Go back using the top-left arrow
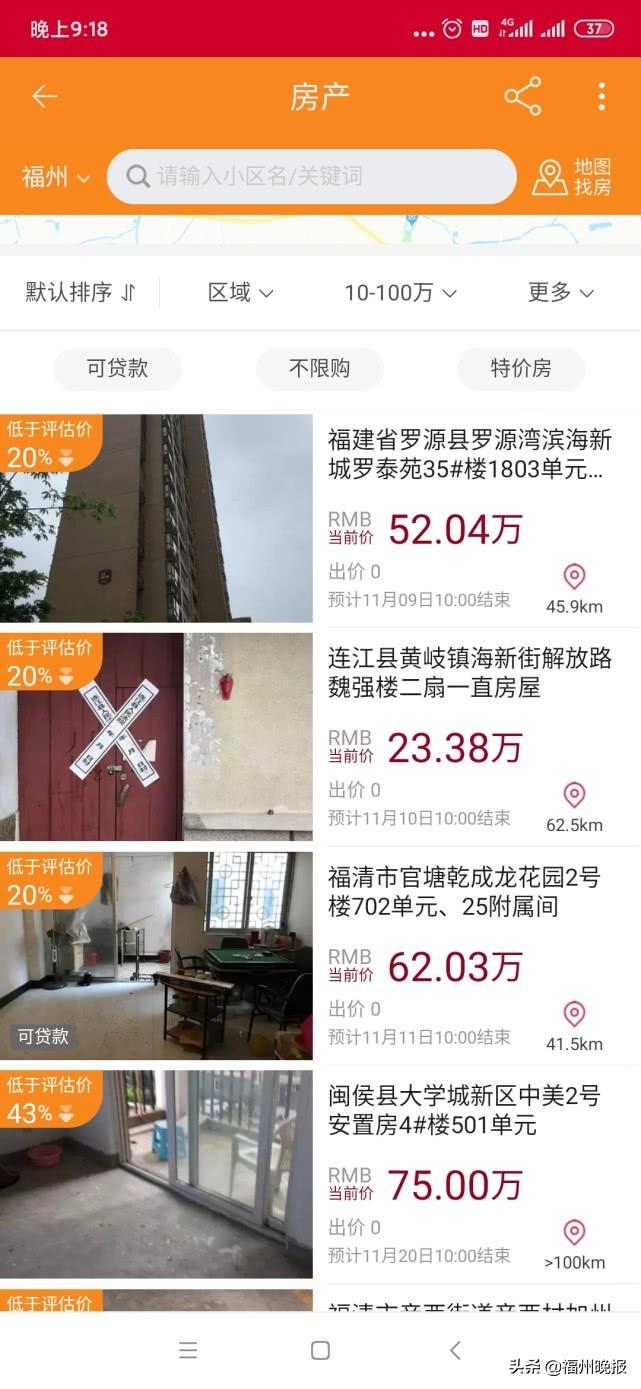The image size is (641, 1389). pyautogui.click(x=44, y=96)
